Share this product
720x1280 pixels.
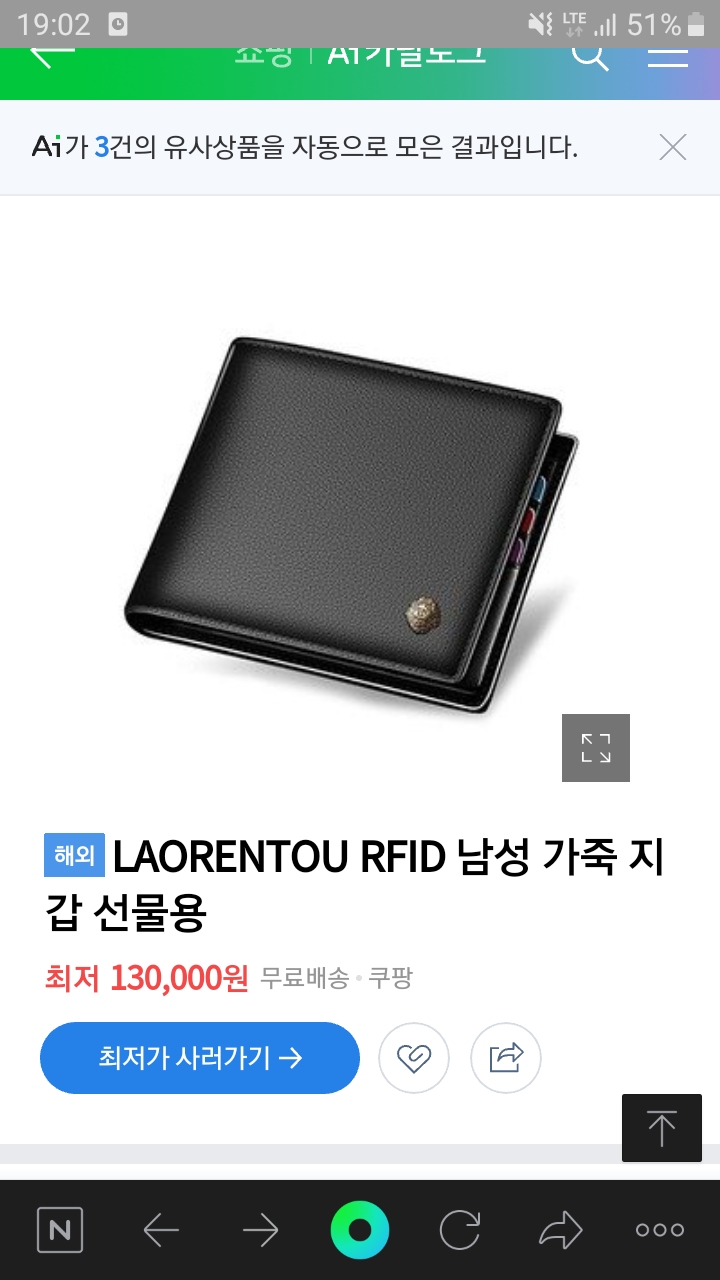click(x=506, y=1058)
